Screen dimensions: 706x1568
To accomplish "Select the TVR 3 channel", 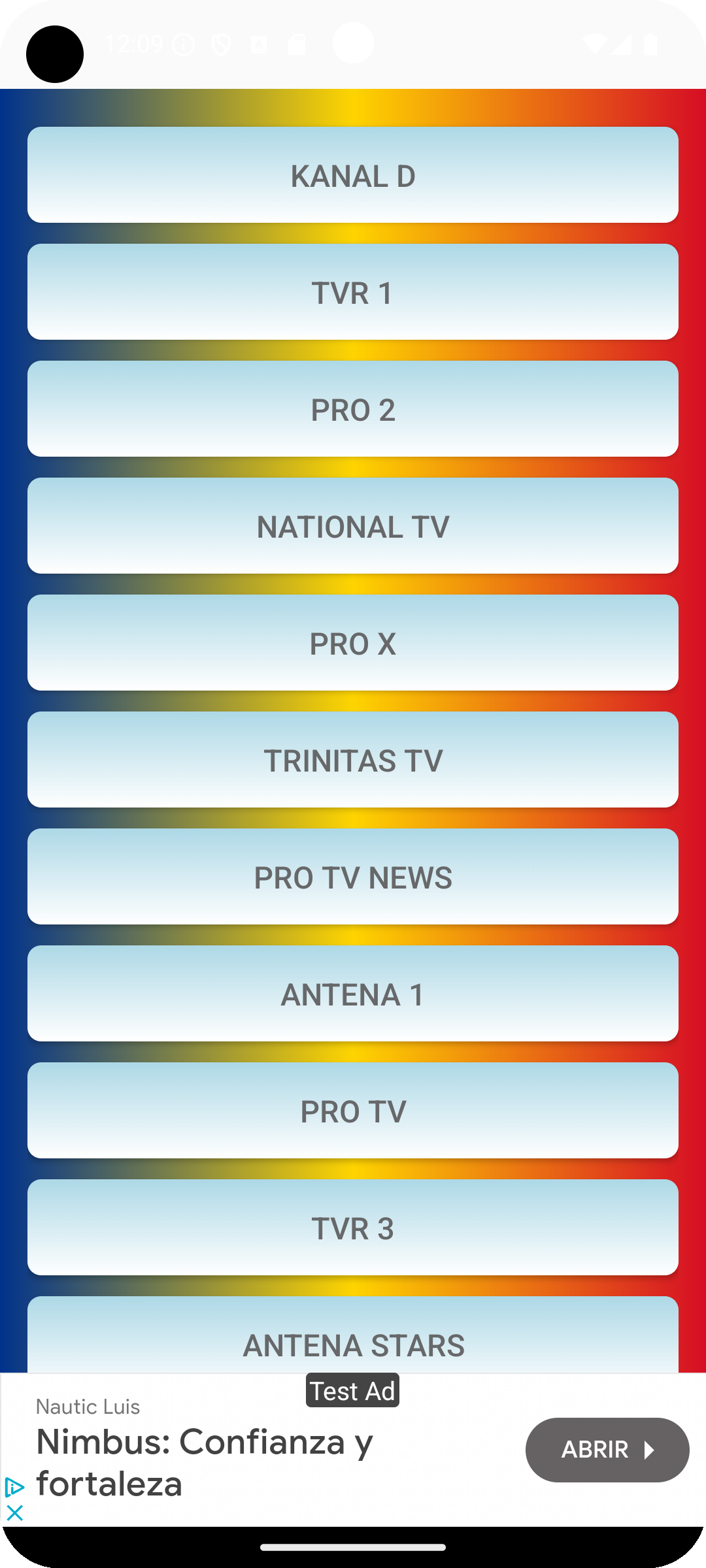I will point(353,1228).
